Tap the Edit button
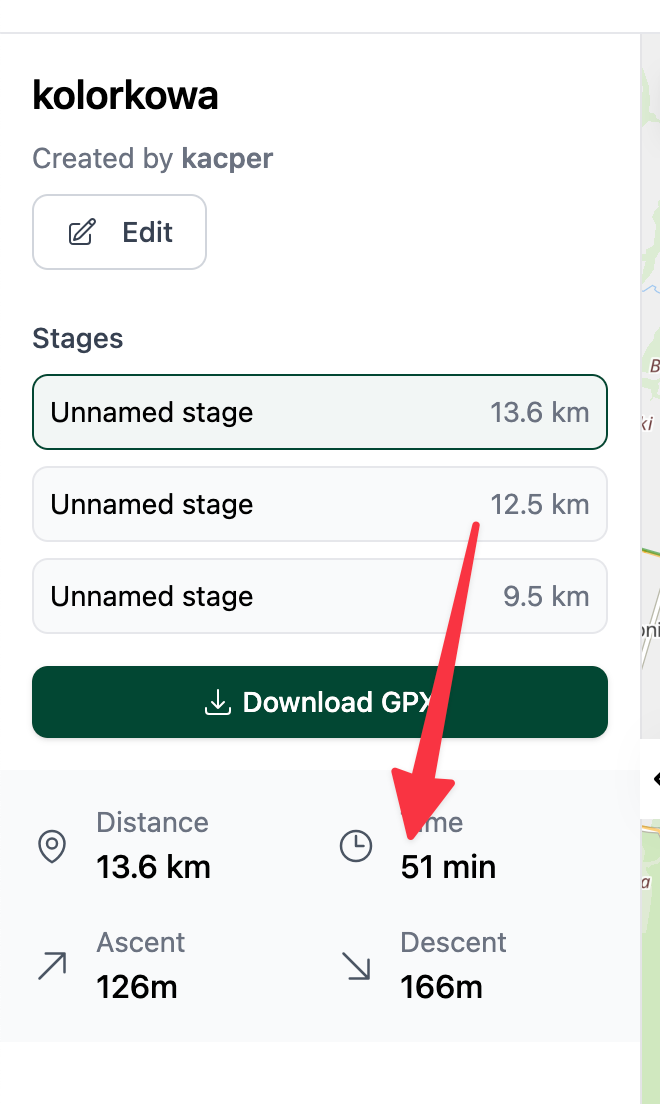The height and width of the screenshot is (1104, 660). tap(119, 232)
